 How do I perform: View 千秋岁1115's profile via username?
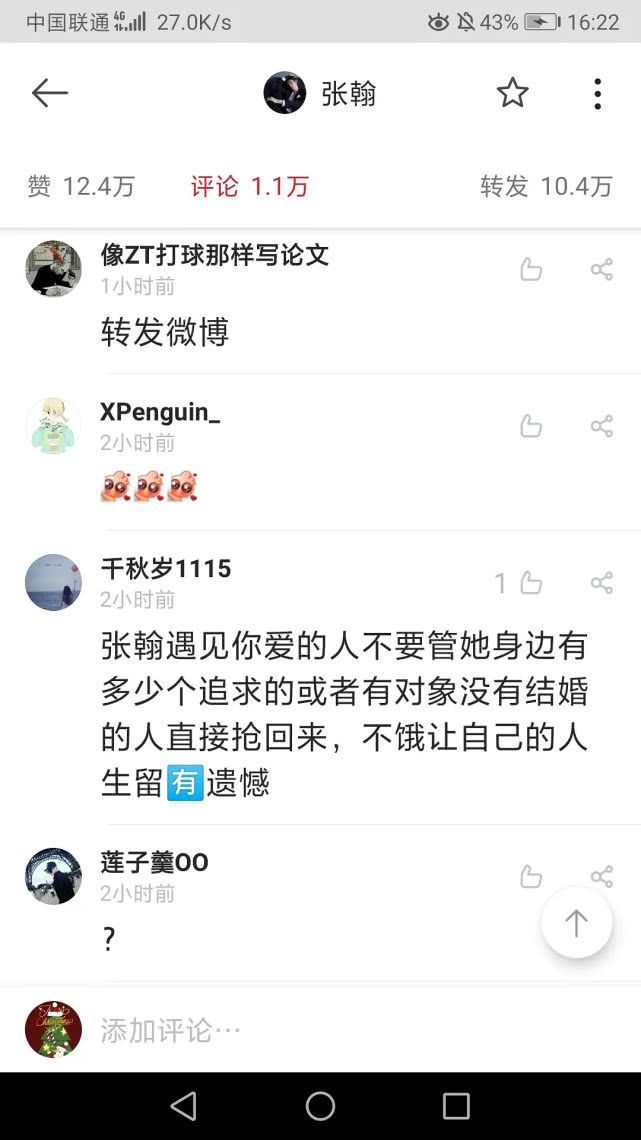[166, 569]
